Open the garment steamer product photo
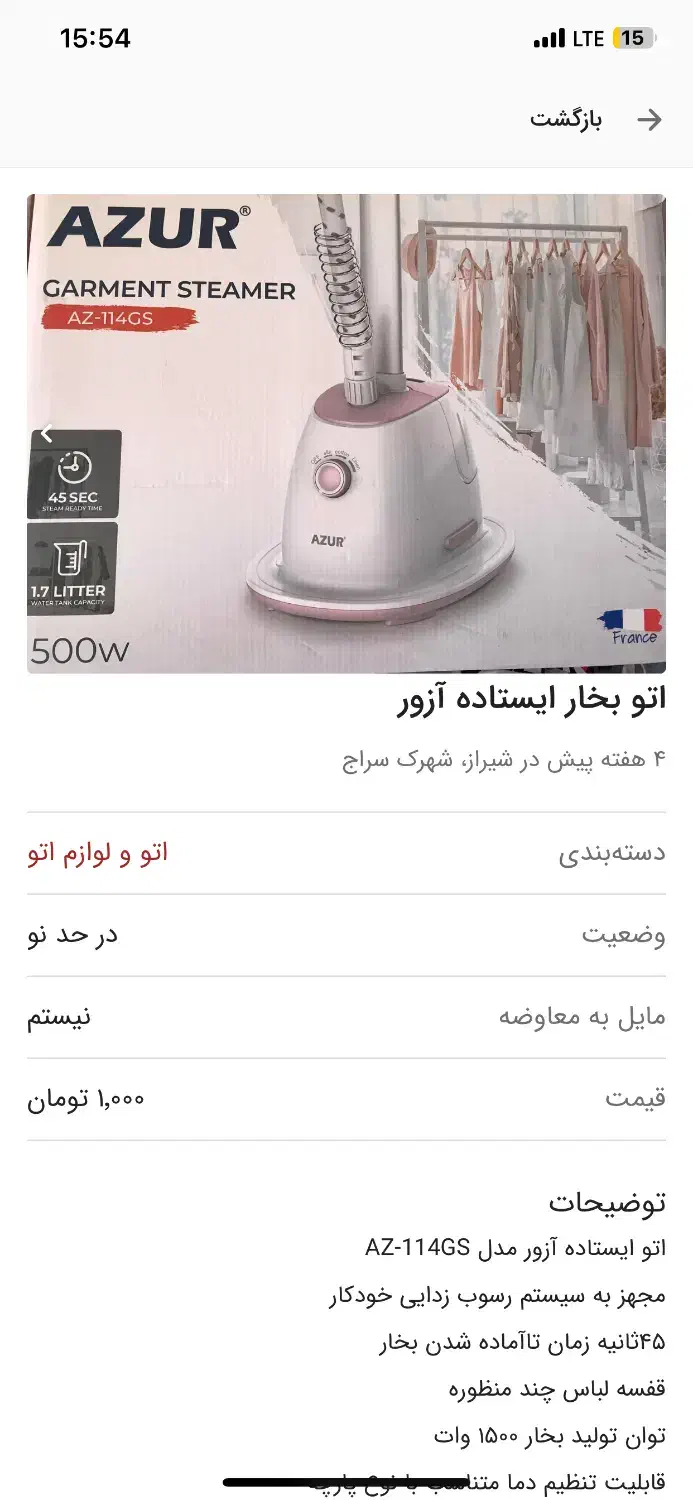Viewport: 693px width, 1500px height. [x=346, y=433]
